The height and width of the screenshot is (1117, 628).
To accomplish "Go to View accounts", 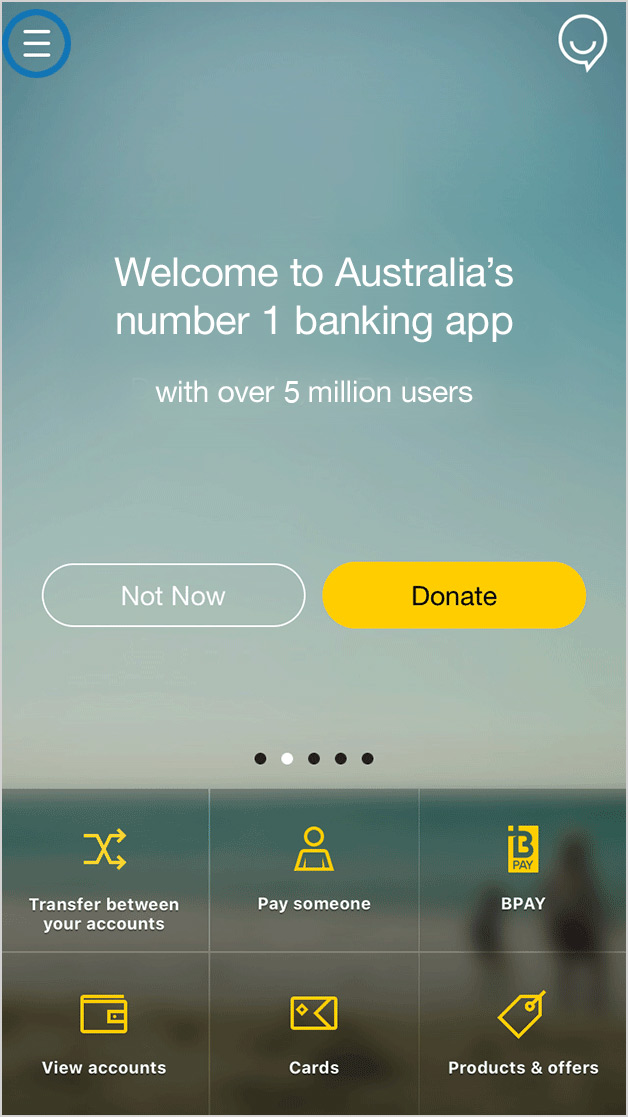I will (x=105, y=1034).
